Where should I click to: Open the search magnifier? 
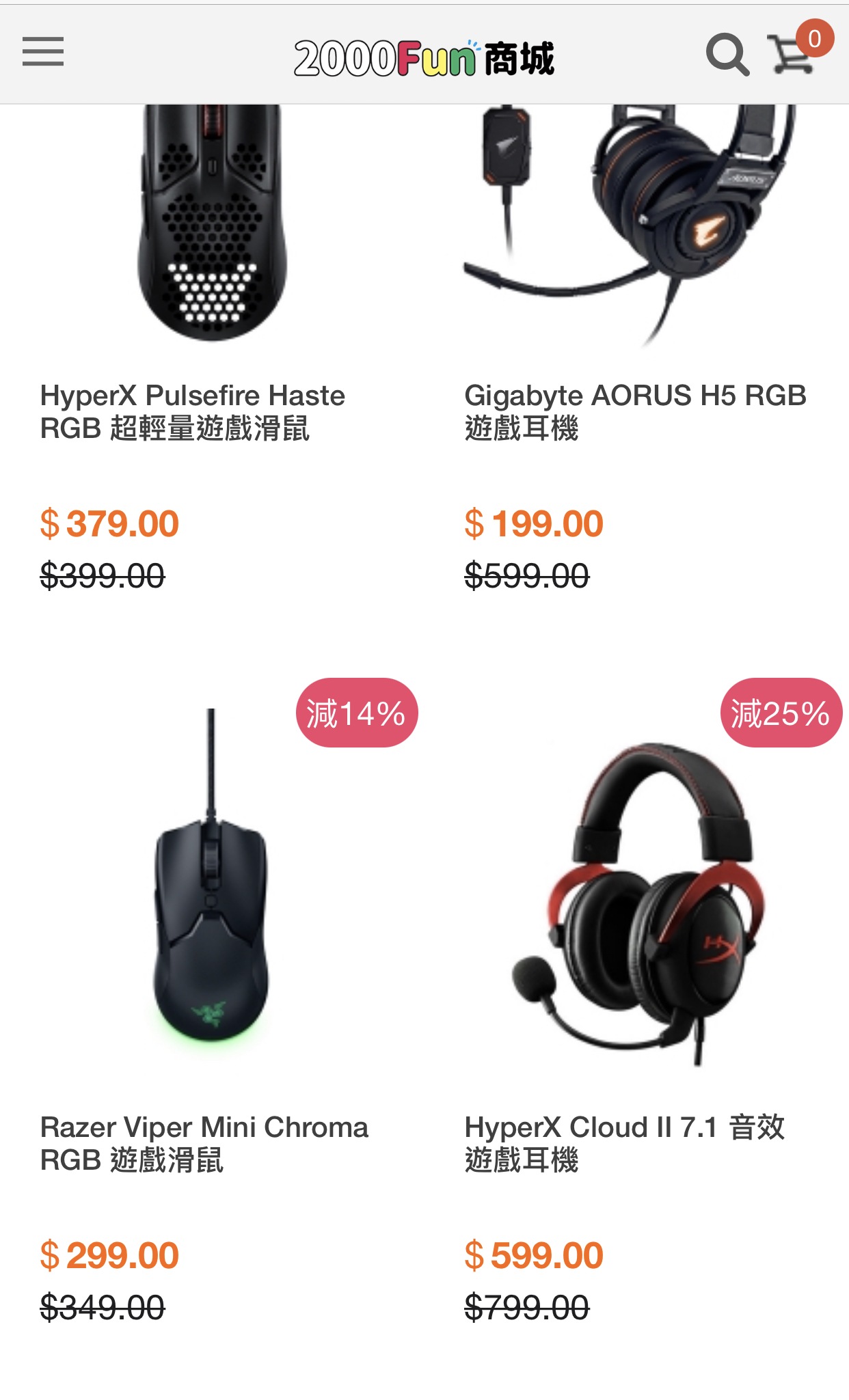(727, 54)
